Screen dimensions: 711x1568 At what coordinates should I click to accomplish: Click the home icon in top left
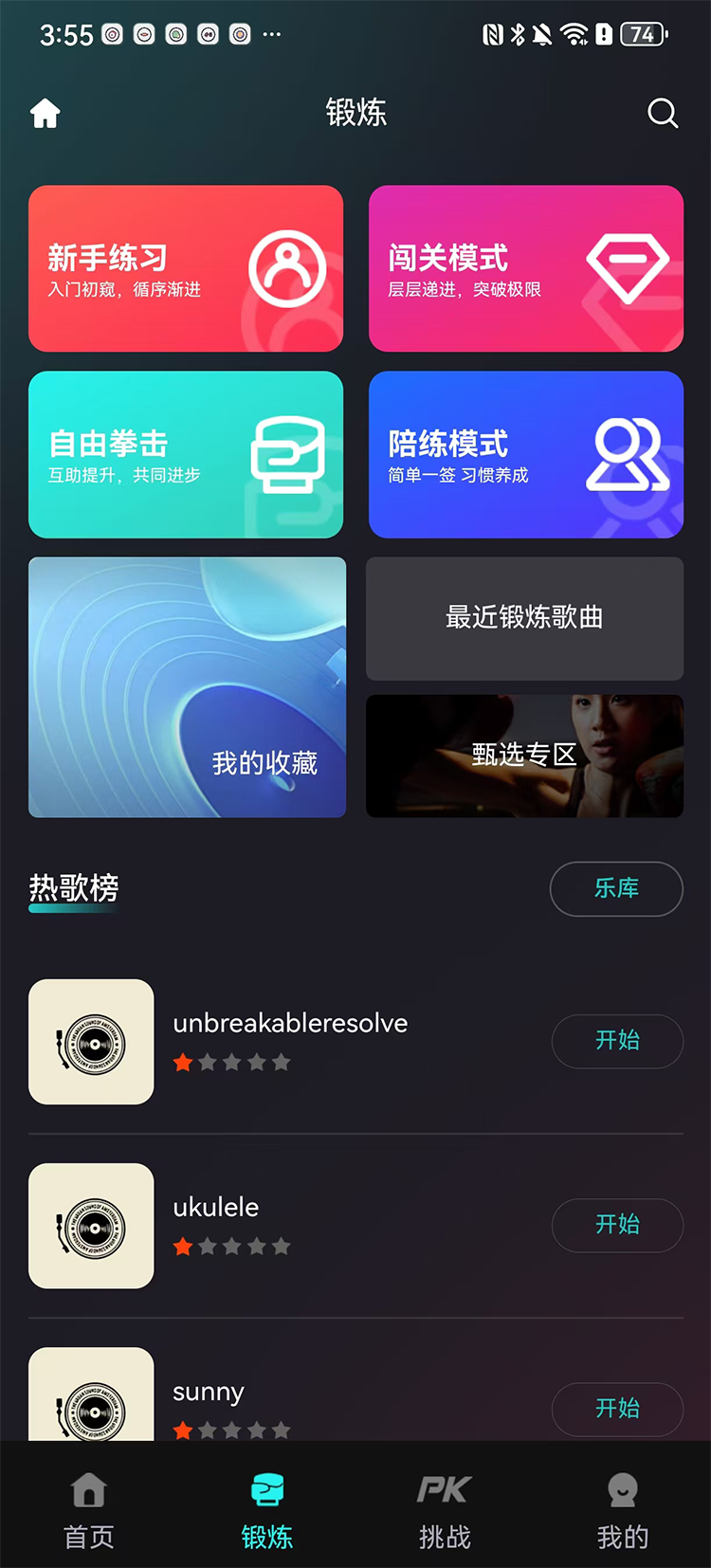pos(45,113)
